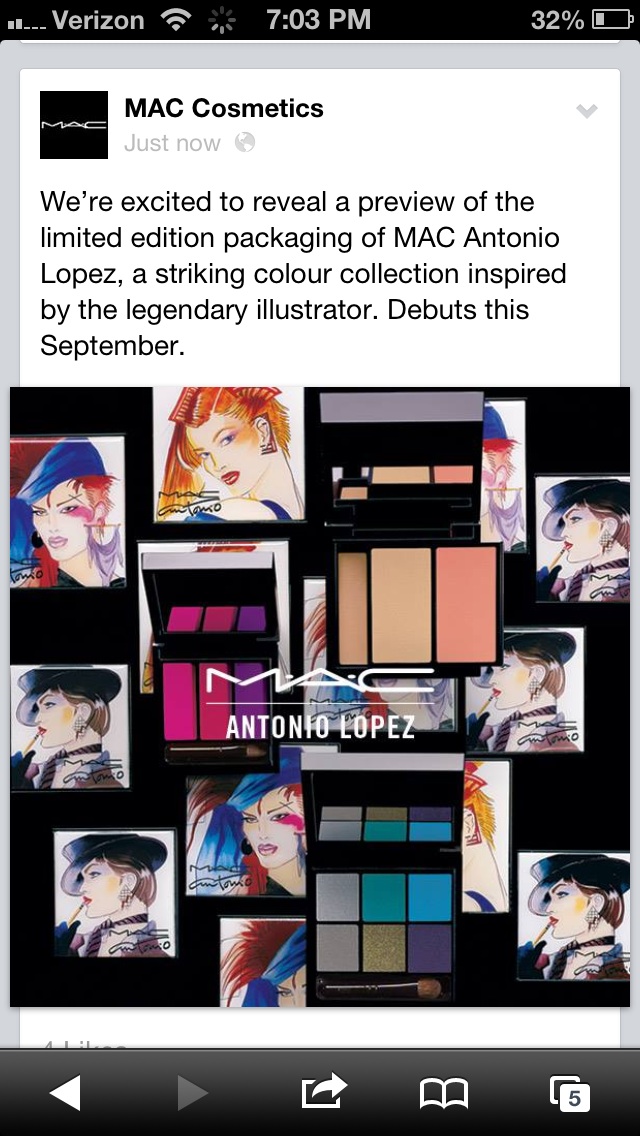Share this page from the browser toolbar
The height and width of the screenshot is (1136, 640).
coord(323,1093)
